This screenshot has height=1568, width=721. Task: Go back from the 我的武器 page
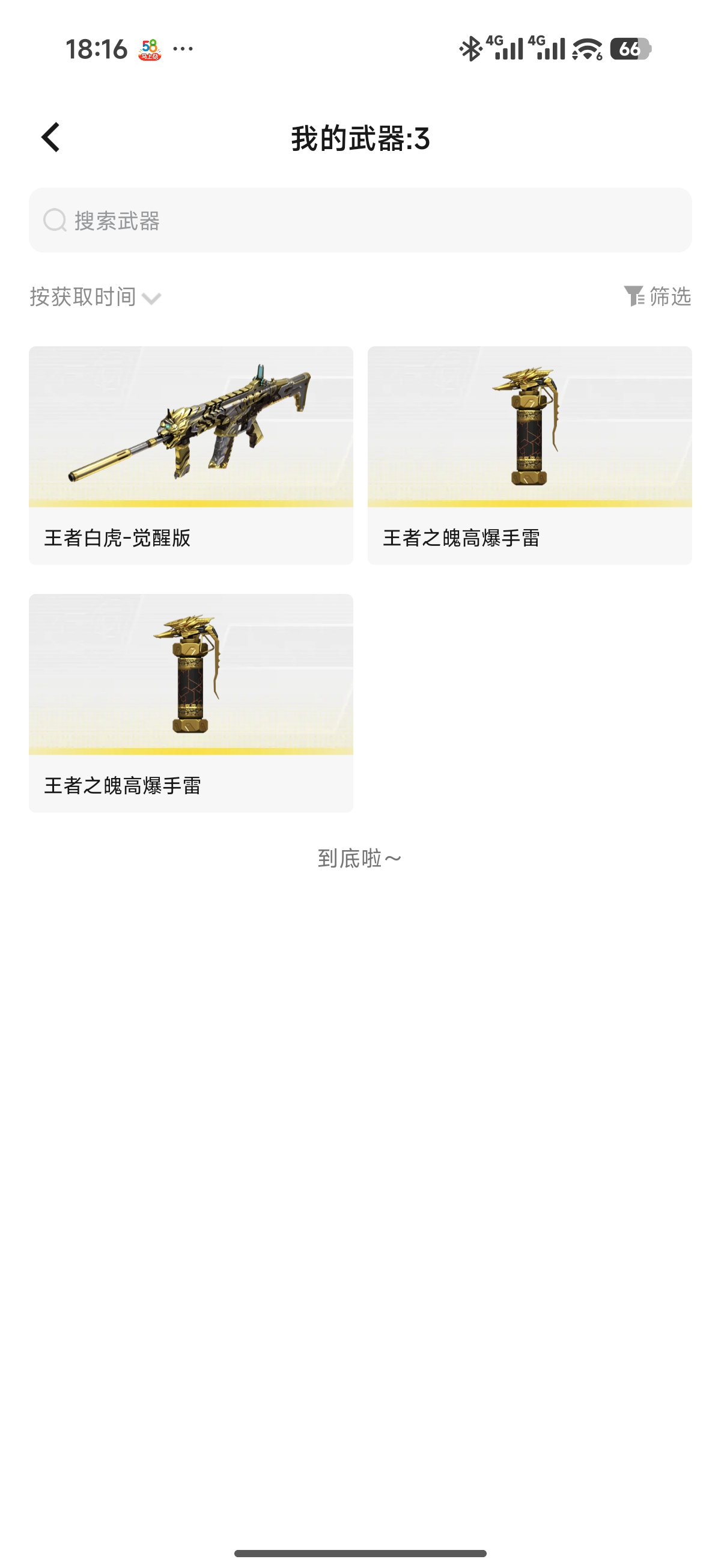(51, 138)
